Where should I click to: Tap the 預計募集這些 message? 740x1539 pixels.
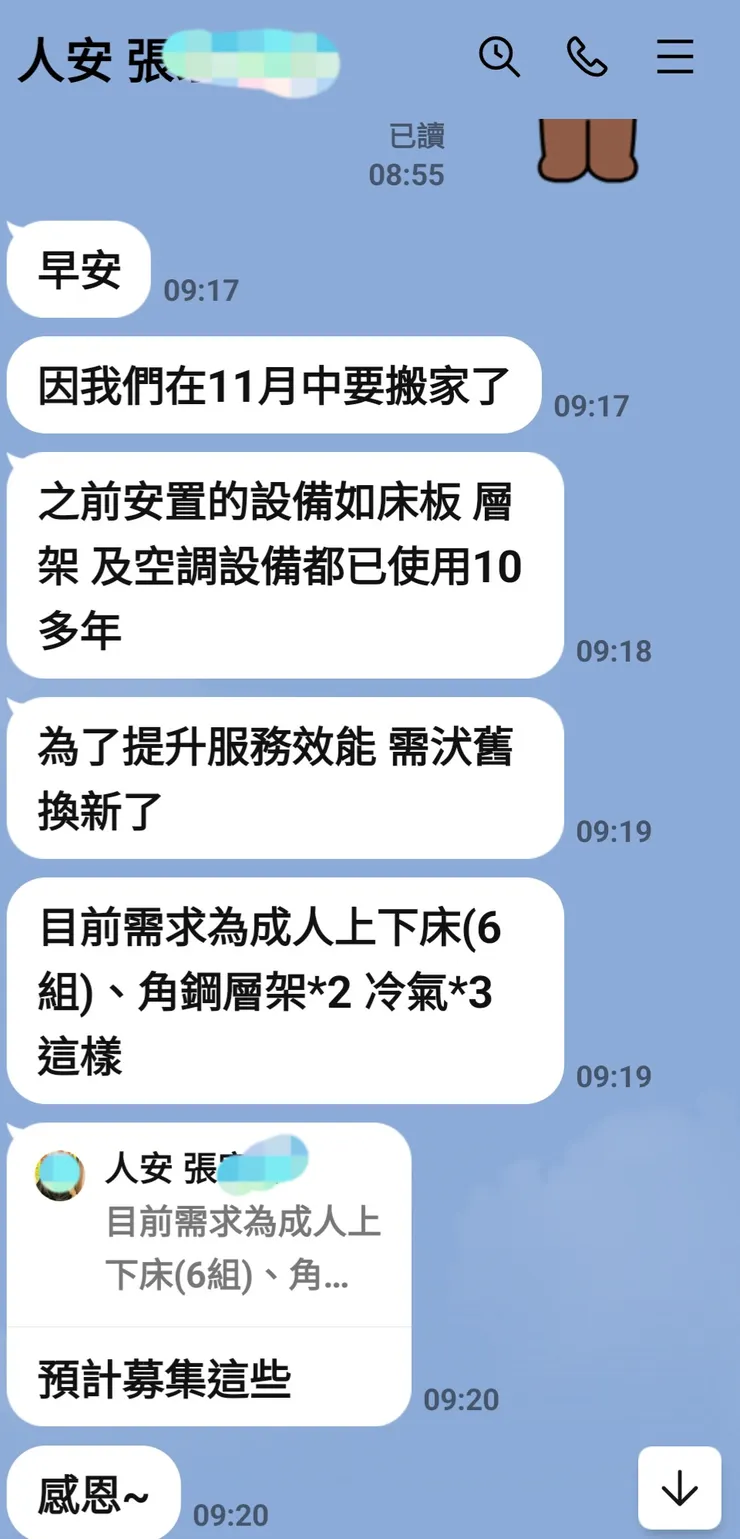click(165, 1377)
